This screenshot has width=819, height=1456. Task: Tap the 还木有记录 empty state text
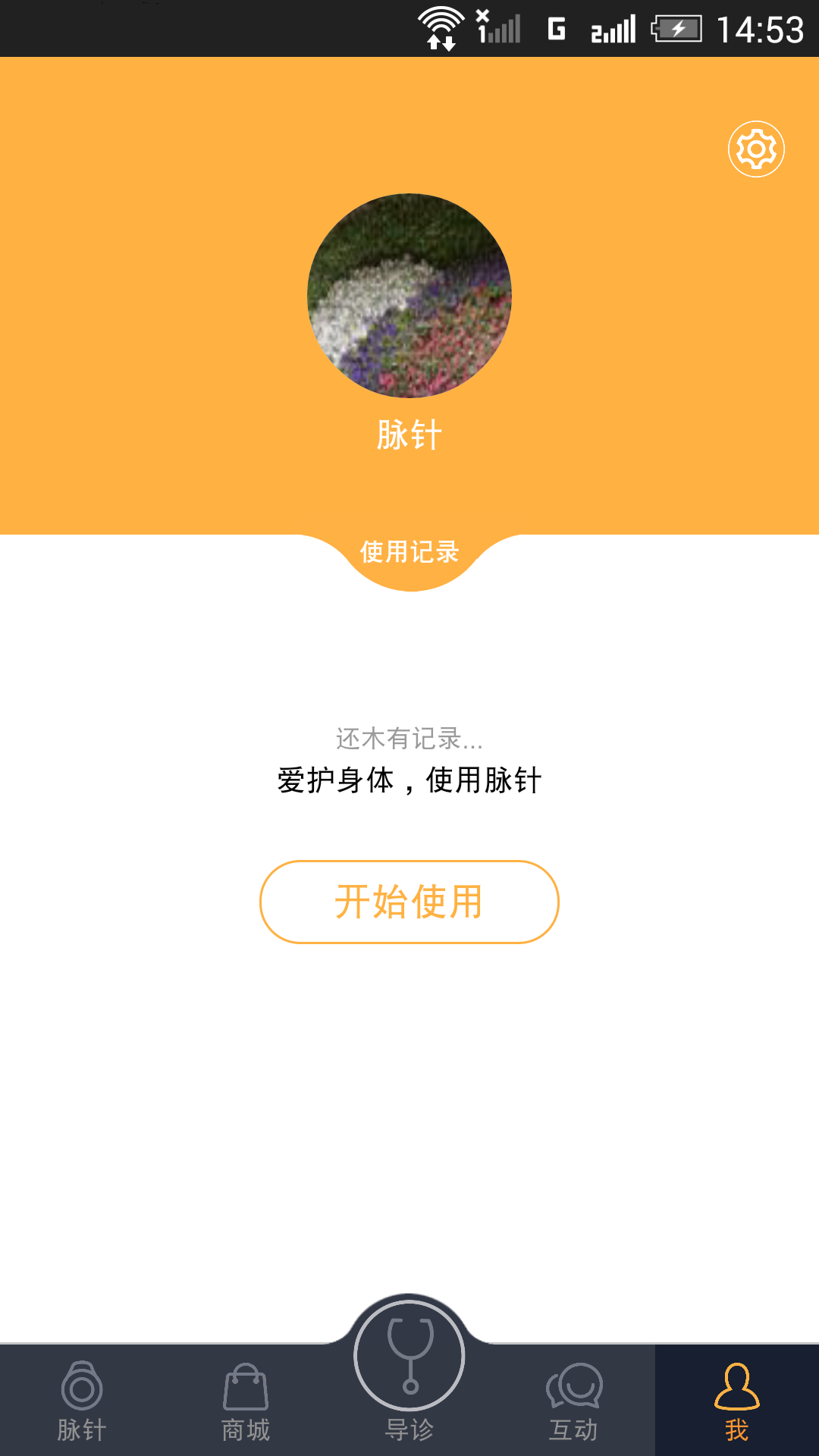tap(409, 737)
